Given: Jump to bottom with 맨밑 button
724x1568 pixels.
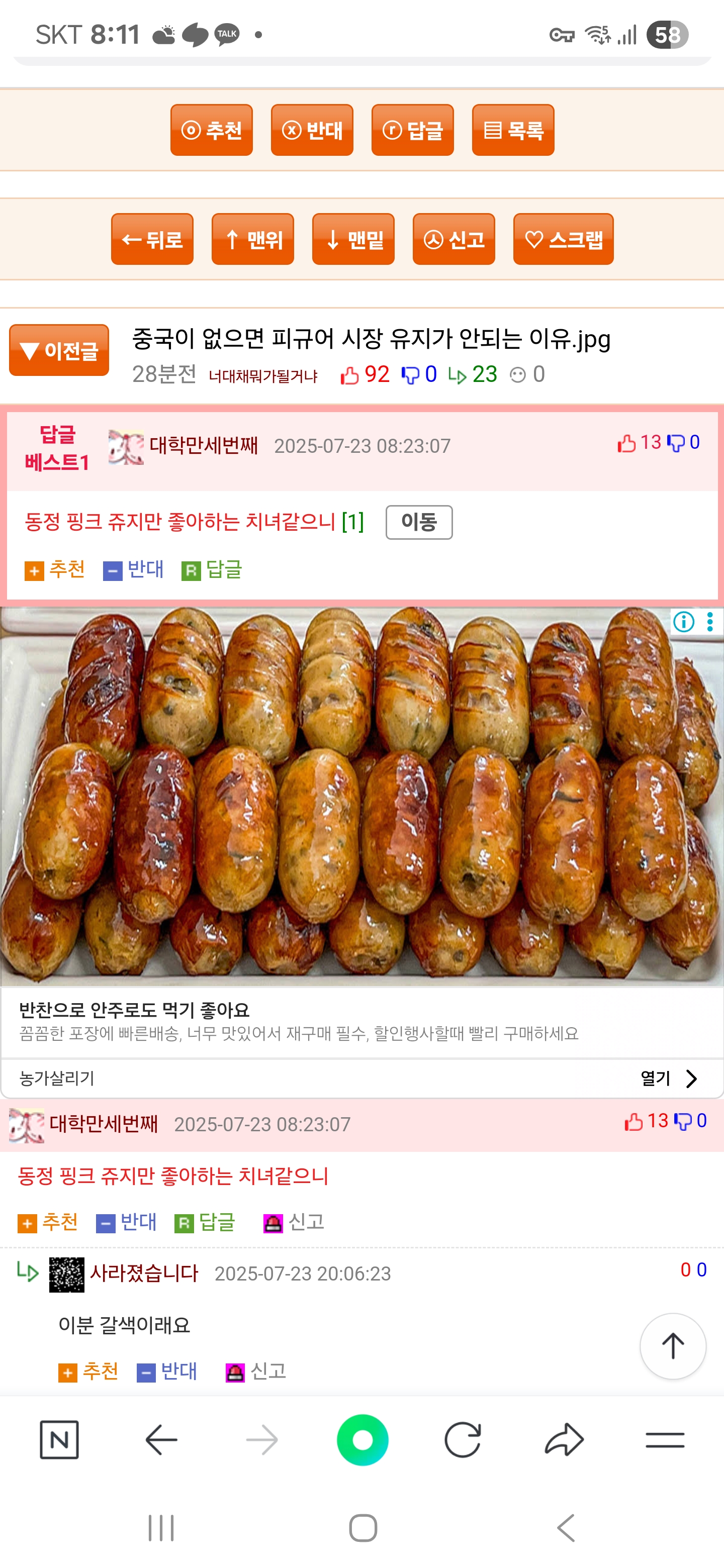Looking at the screenshot, I should 353,239.
